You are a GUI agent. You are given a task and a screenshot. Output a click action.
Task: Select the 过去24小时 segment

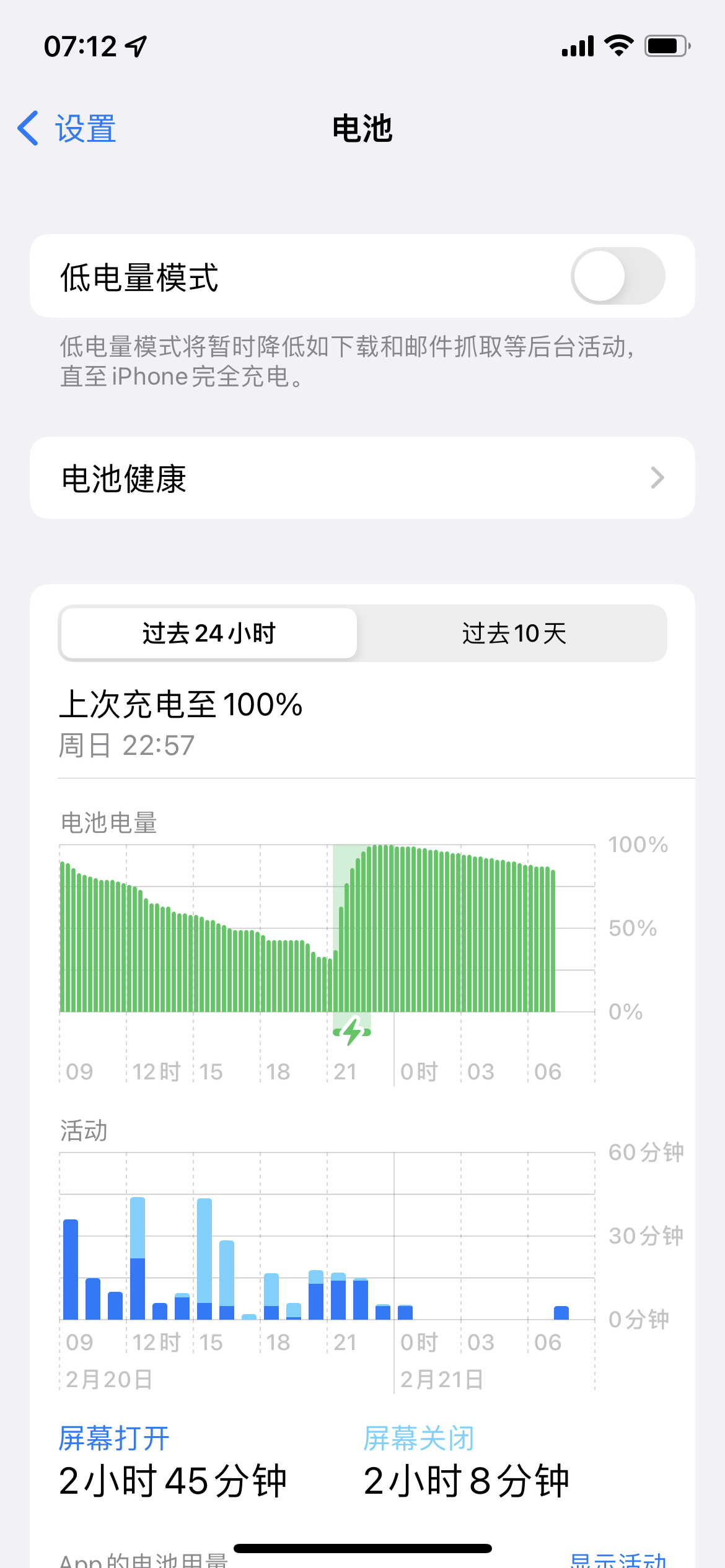pyautogui.click(x=209, y=634)
